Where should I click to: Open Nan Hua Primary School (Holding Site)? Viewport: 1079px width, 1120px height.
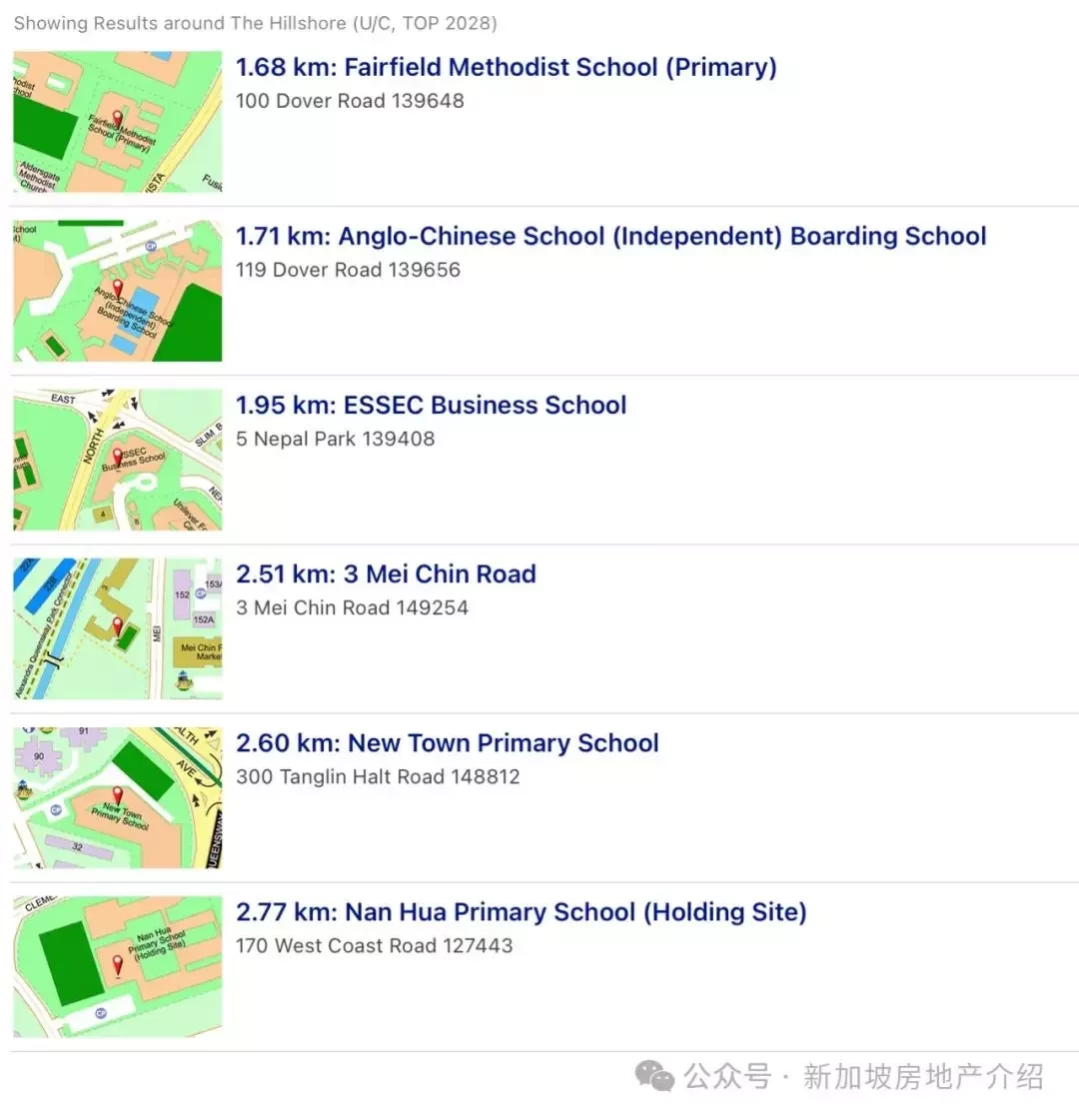pyautogui.click(x=521, y=912)
